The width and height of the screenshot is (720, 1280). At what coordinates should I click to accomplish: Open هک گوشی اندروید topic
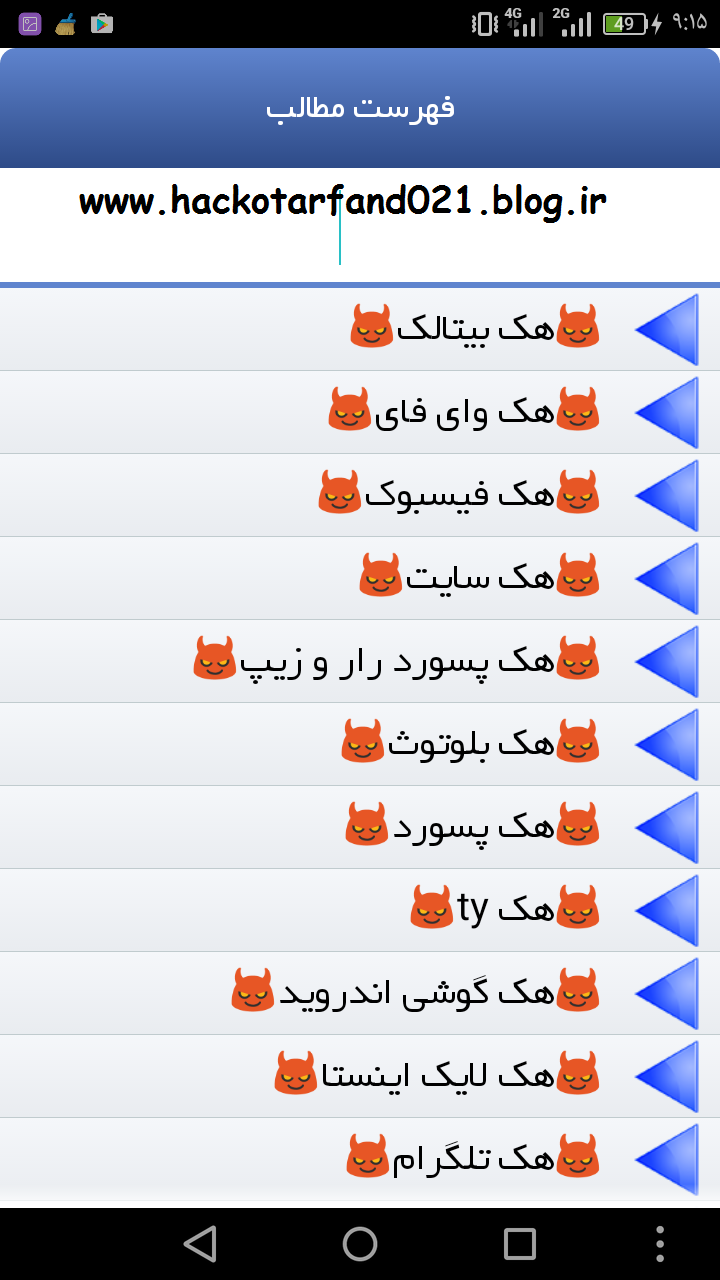pyautogui.click(x=415, y=993)
